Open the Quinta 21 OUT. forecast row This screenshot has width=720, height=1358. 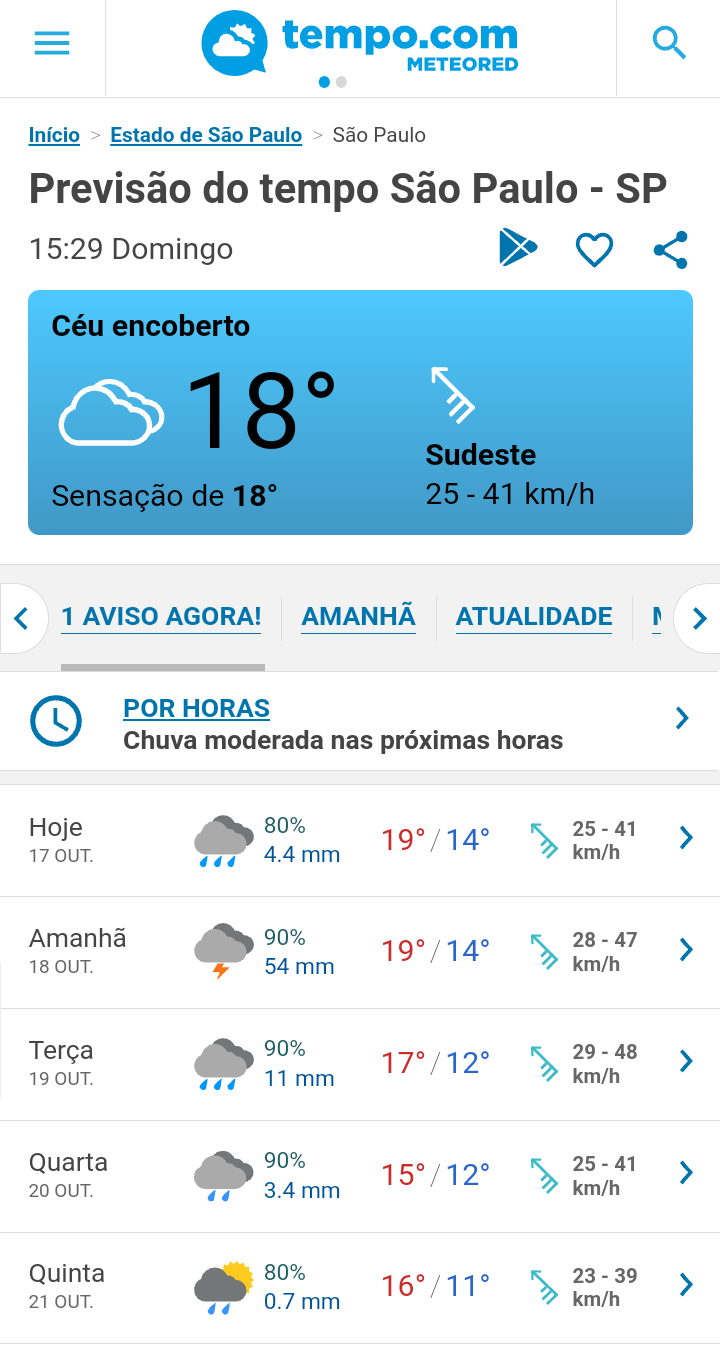pyautogui.click(x=360, y=1288)
